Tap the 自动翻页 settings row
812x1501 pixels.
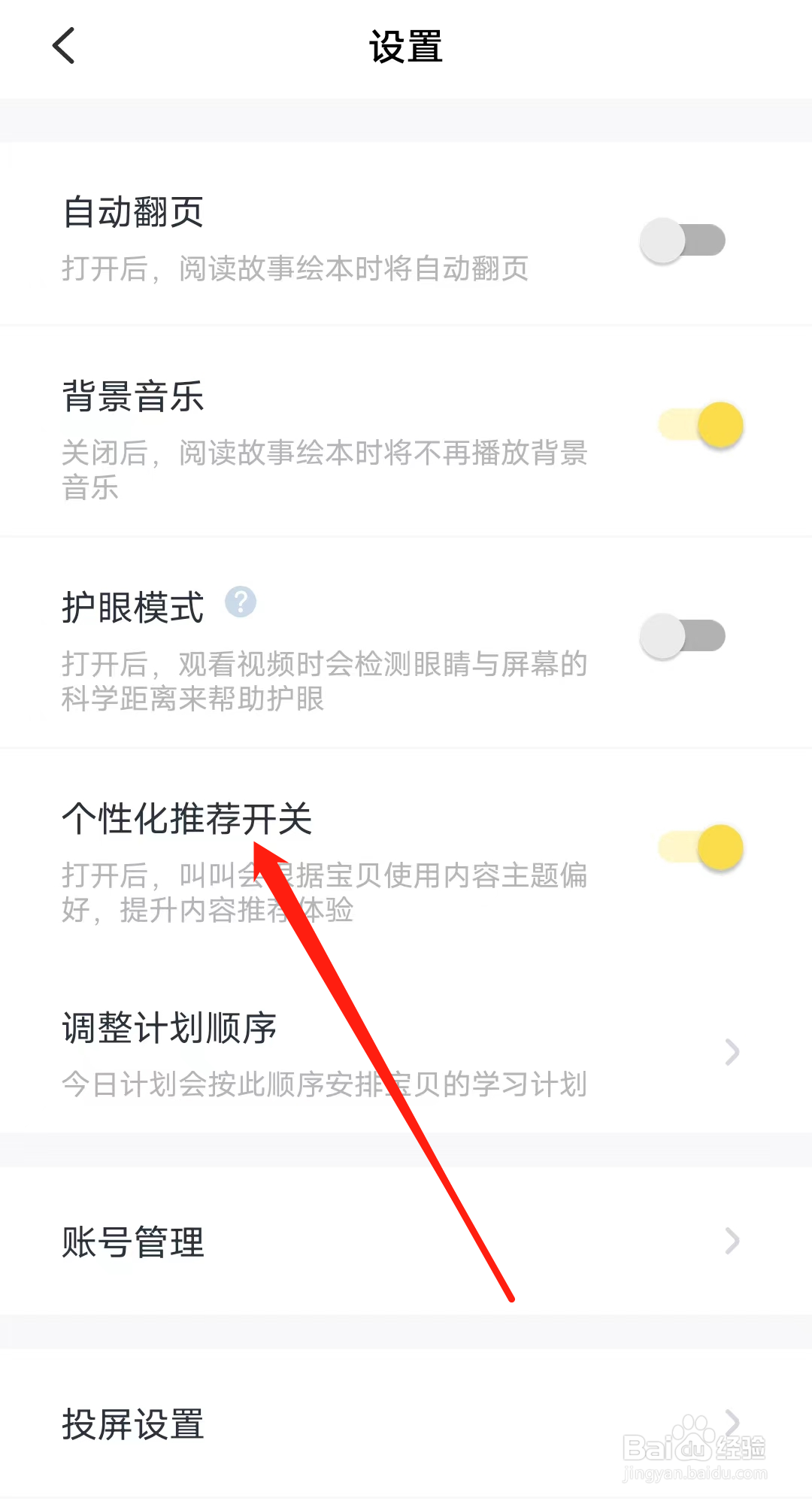click(x=301, y=233)
